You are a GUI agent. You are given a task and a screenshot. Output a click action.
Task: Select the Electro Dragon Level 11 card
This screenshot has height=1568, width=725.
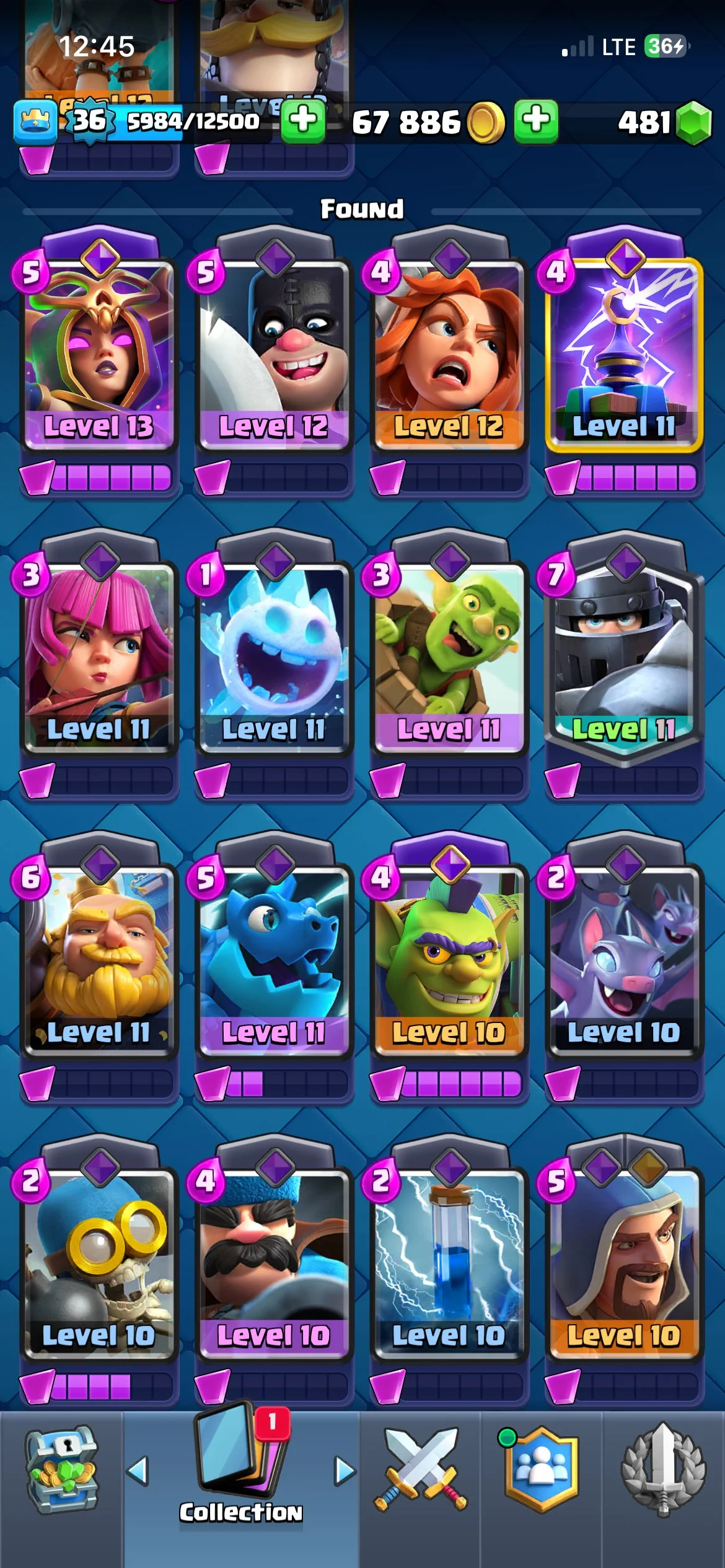pyautogui.click(x=274, y=960)
